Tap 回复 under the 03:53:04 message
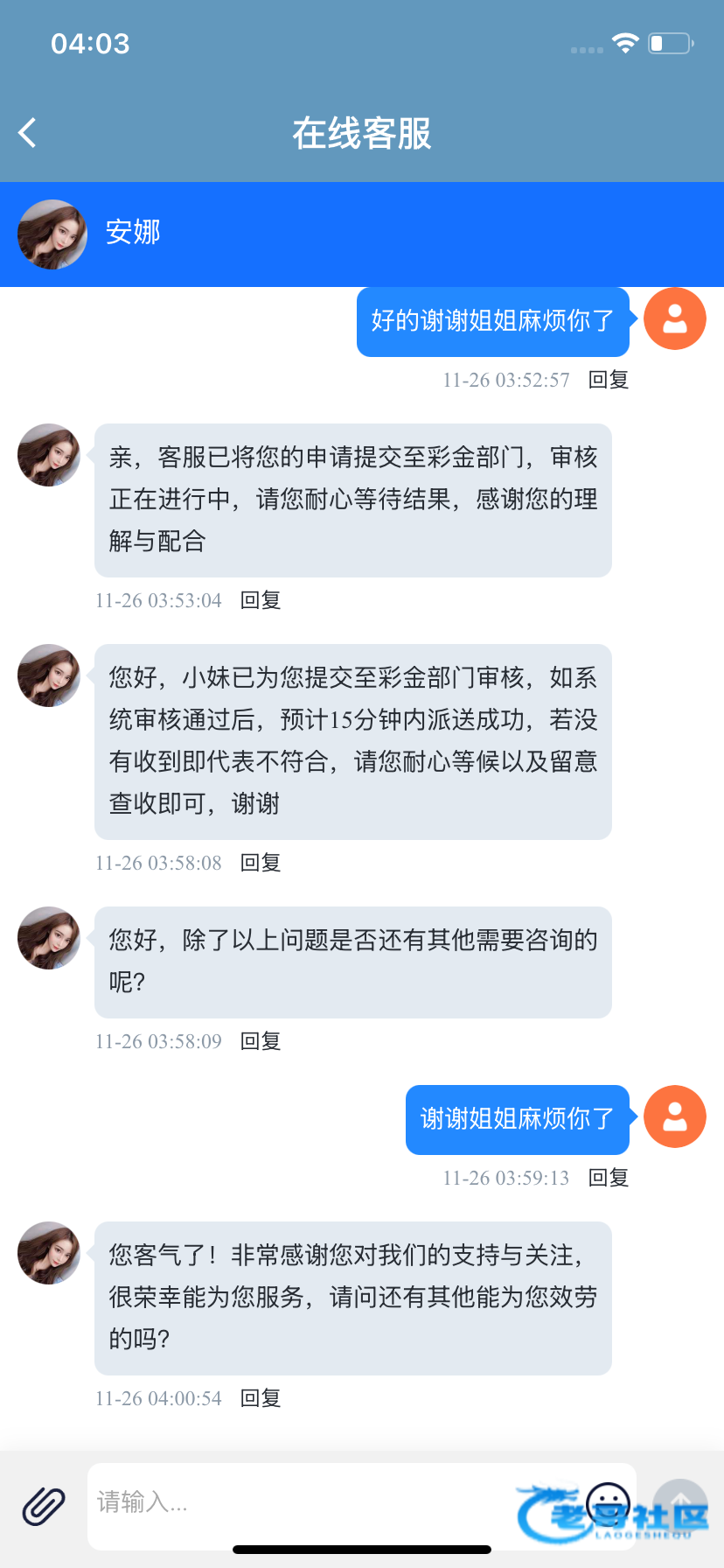The width and height of the screenshot is (724, 1568). coord(261,600)
